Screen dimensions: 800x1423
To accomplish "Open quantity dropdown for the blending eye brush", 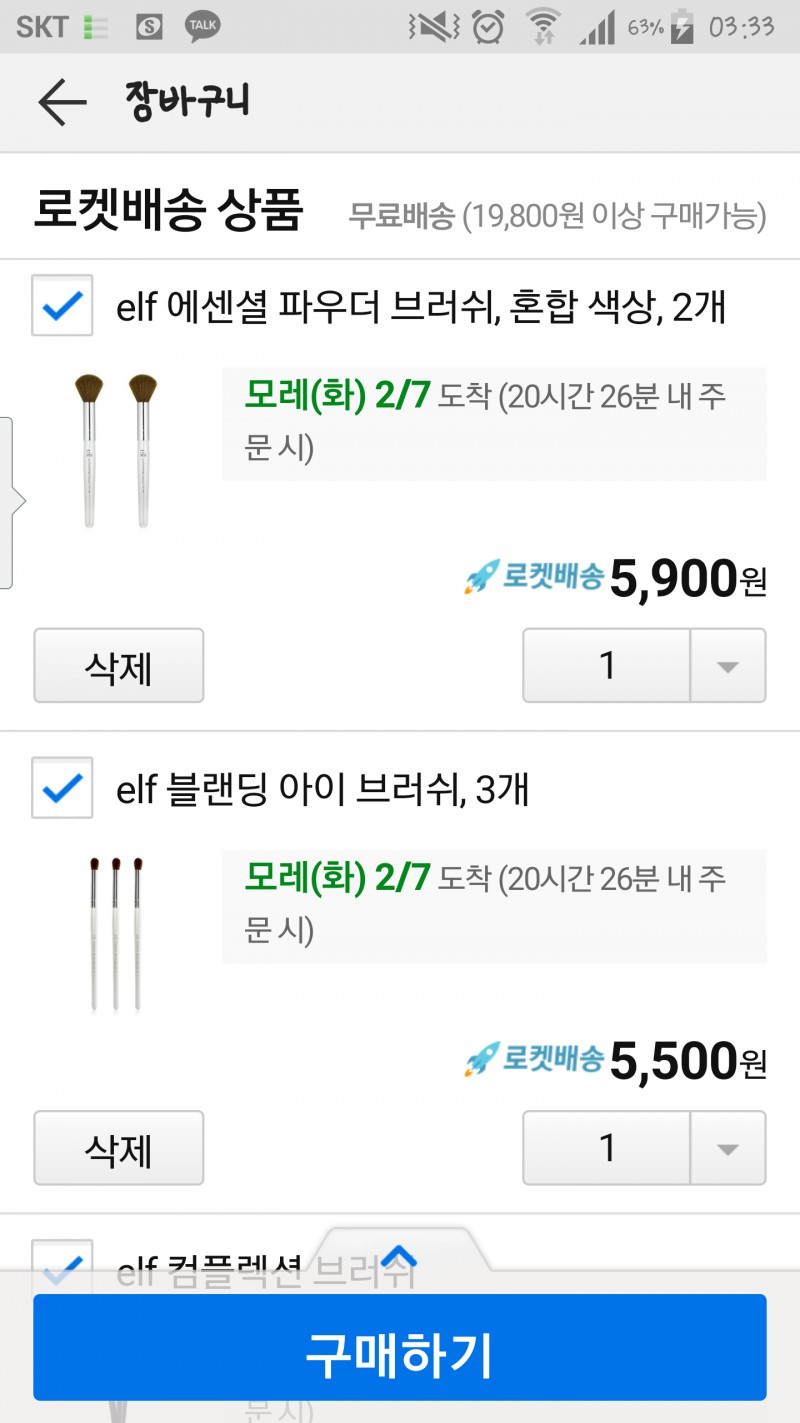I will click(x=728, y=1148).
